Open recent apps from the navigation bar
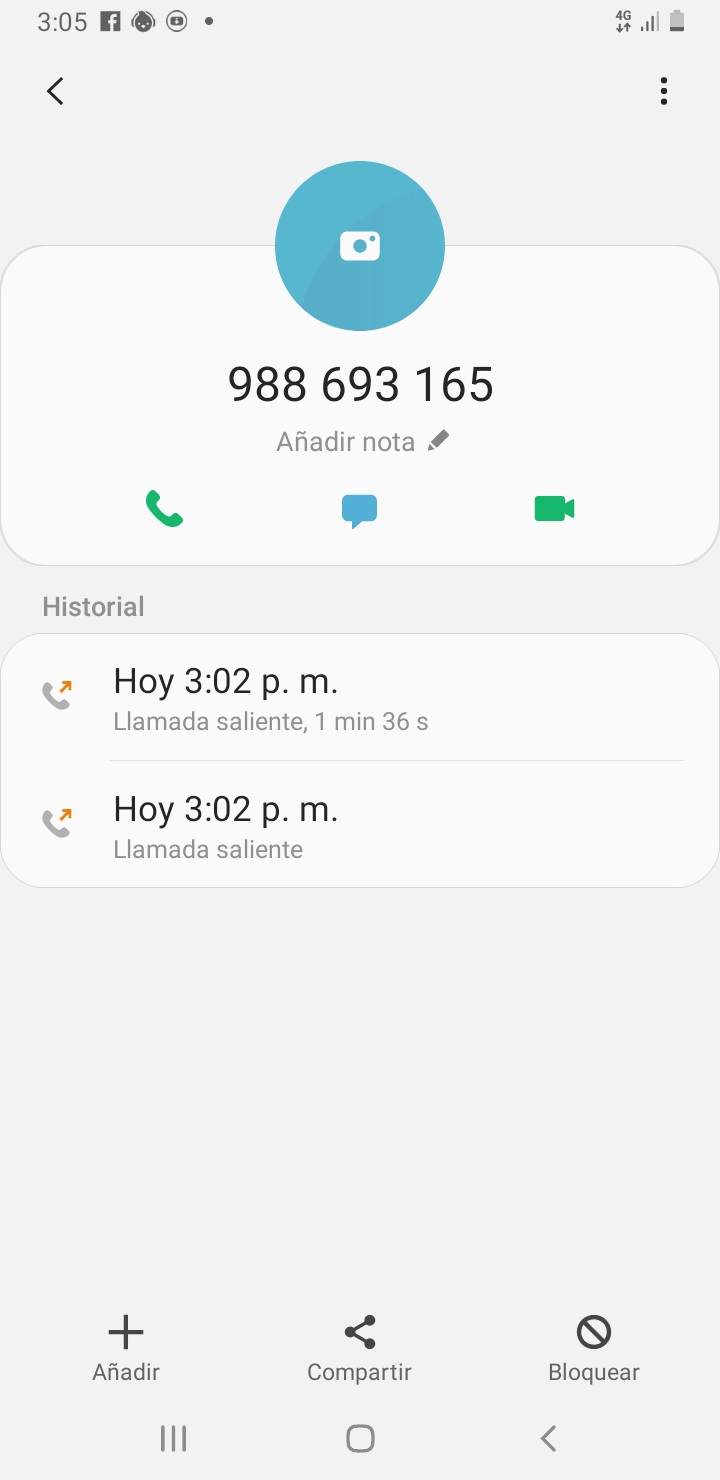This screenshot has width=720, height=1480. [x=174, y=1439]
